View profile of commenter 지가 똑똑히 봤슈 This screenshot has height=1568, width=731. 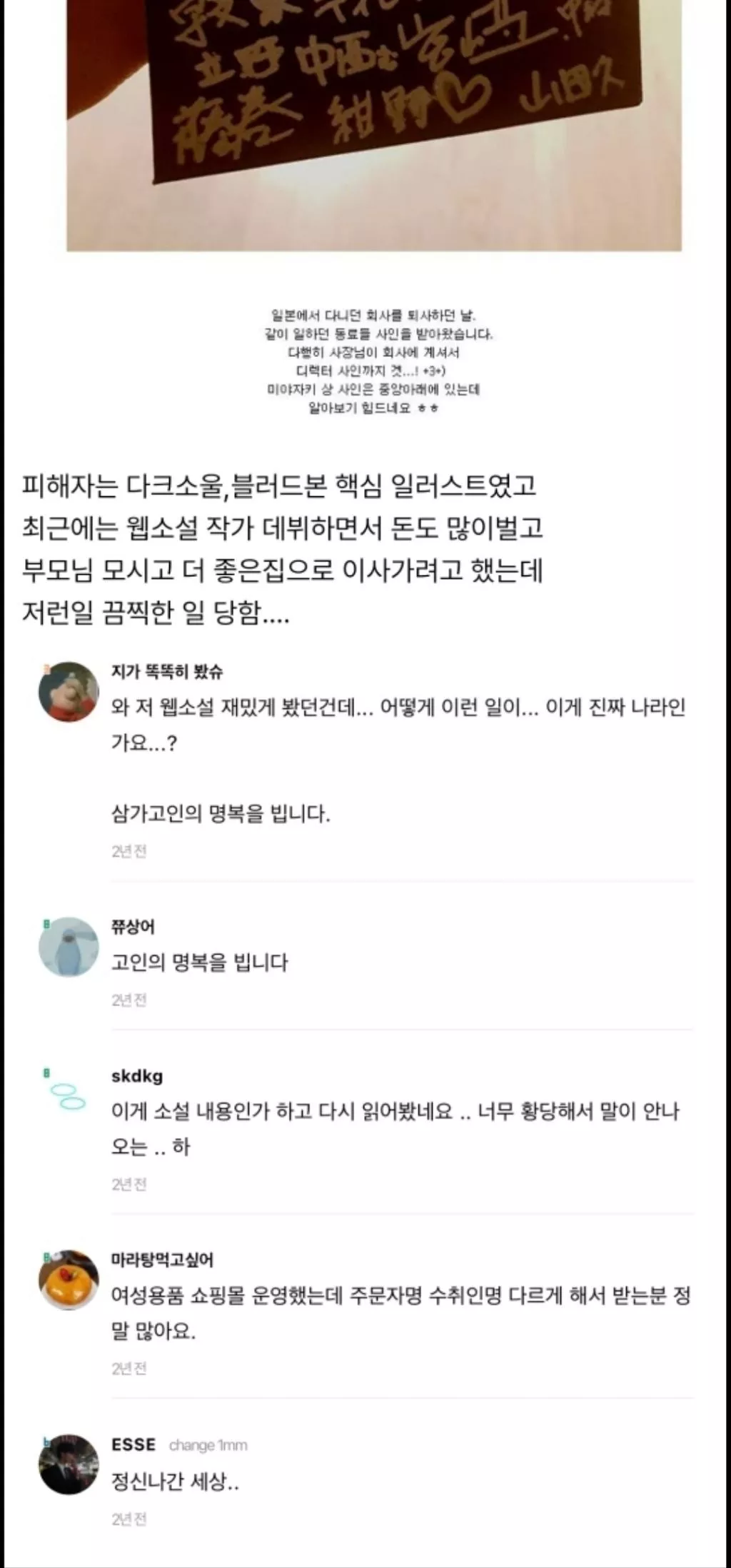69,692
